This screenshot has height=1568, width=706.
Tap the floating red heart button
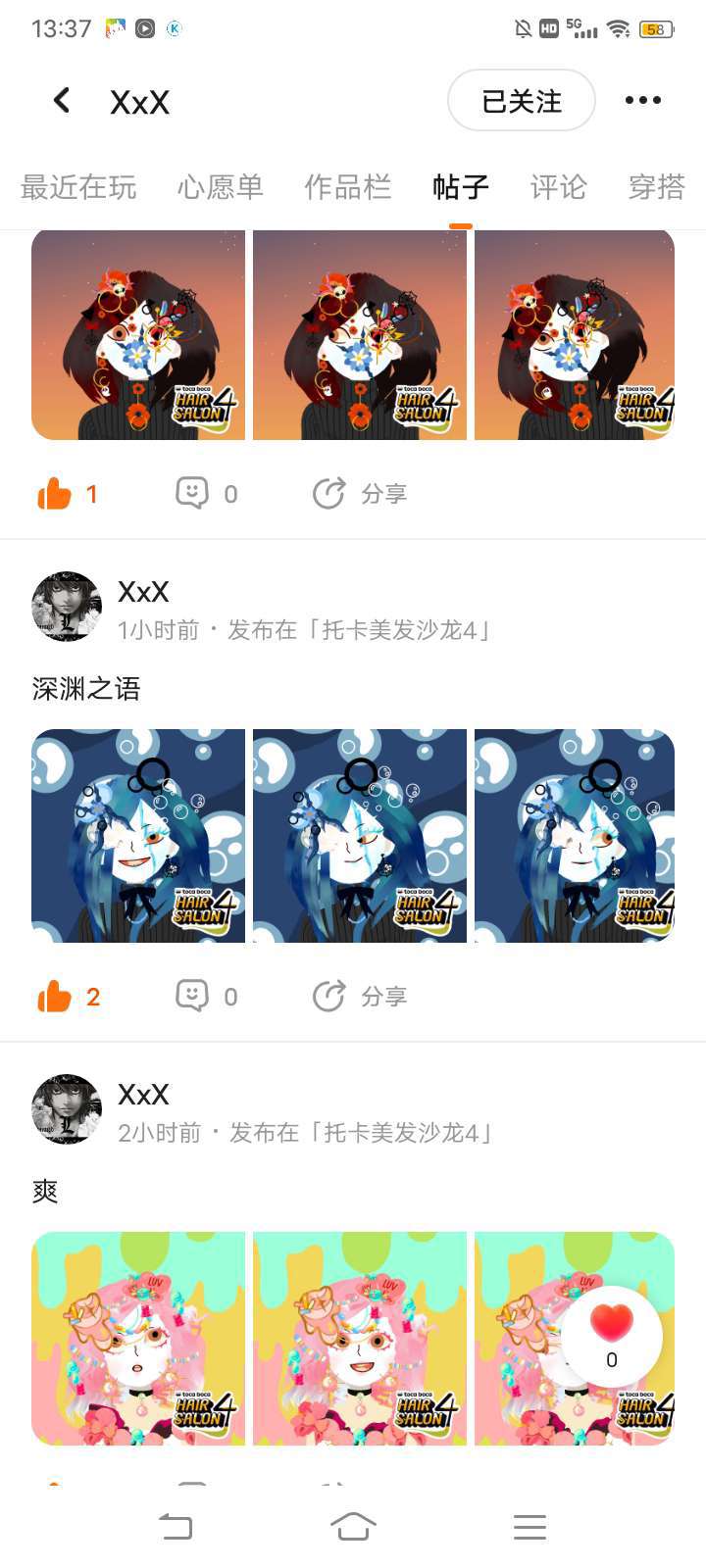611,1335
